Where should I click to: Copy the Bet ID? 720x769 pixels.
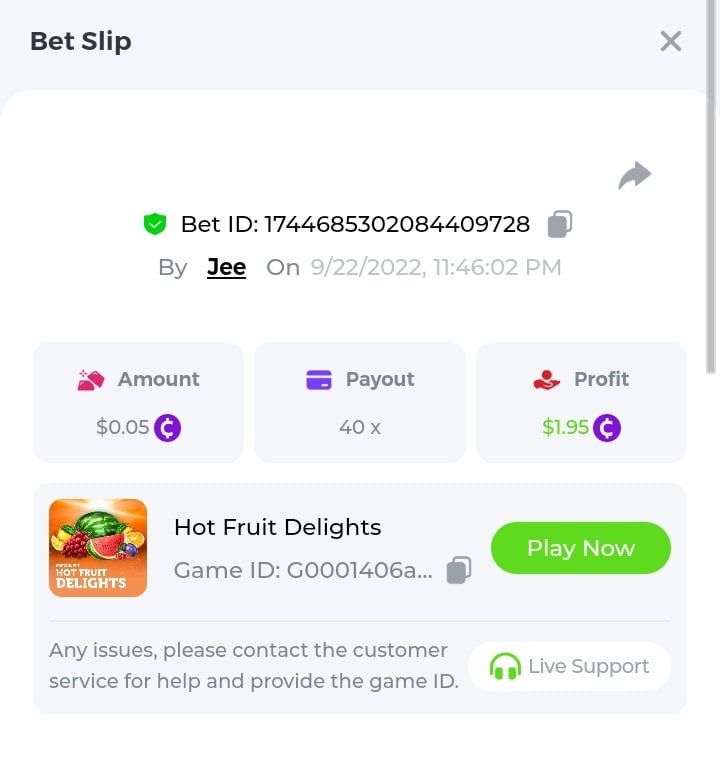point(560,224)
